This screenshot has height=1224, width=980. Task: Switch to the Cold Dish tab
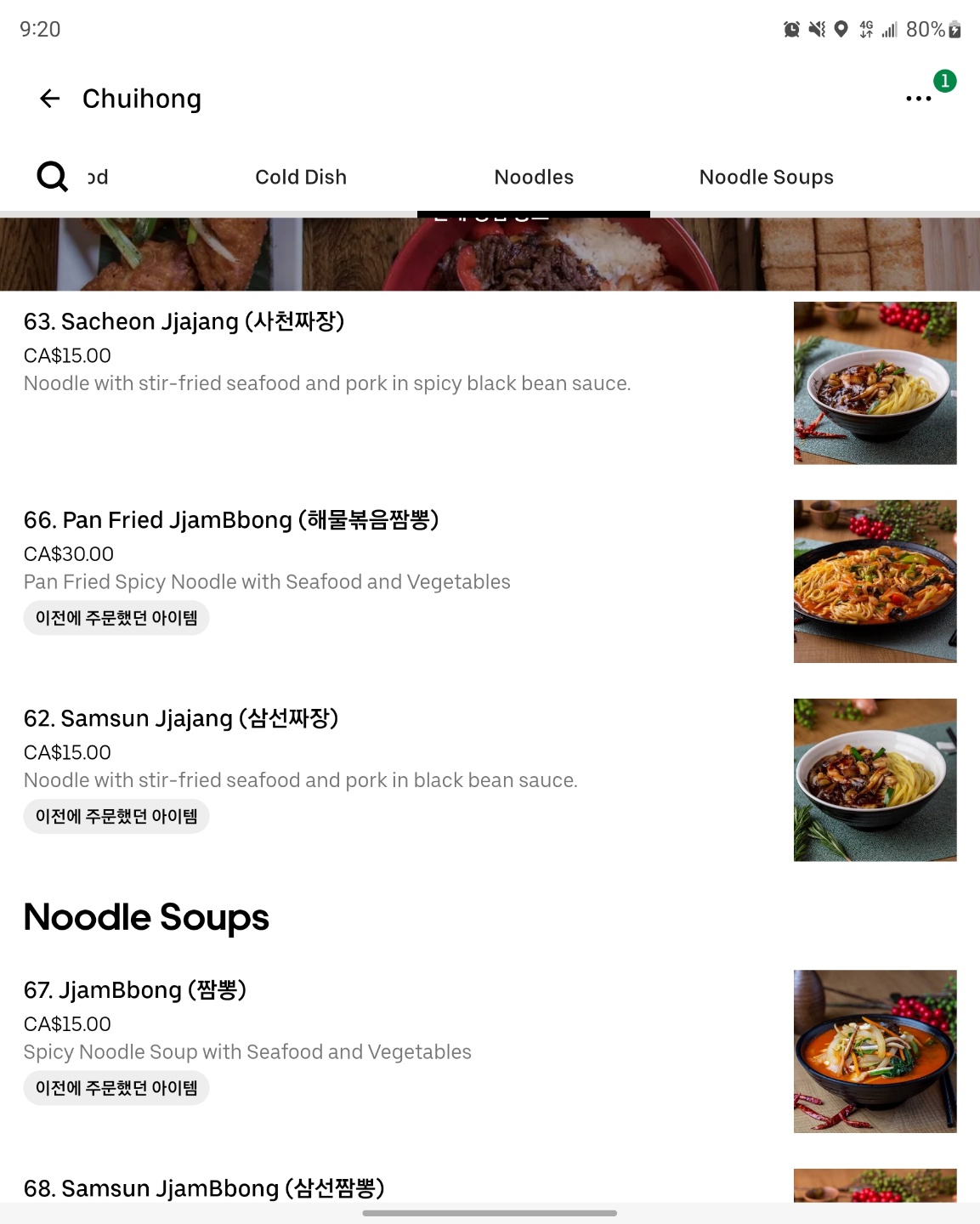tap(301, 177)
